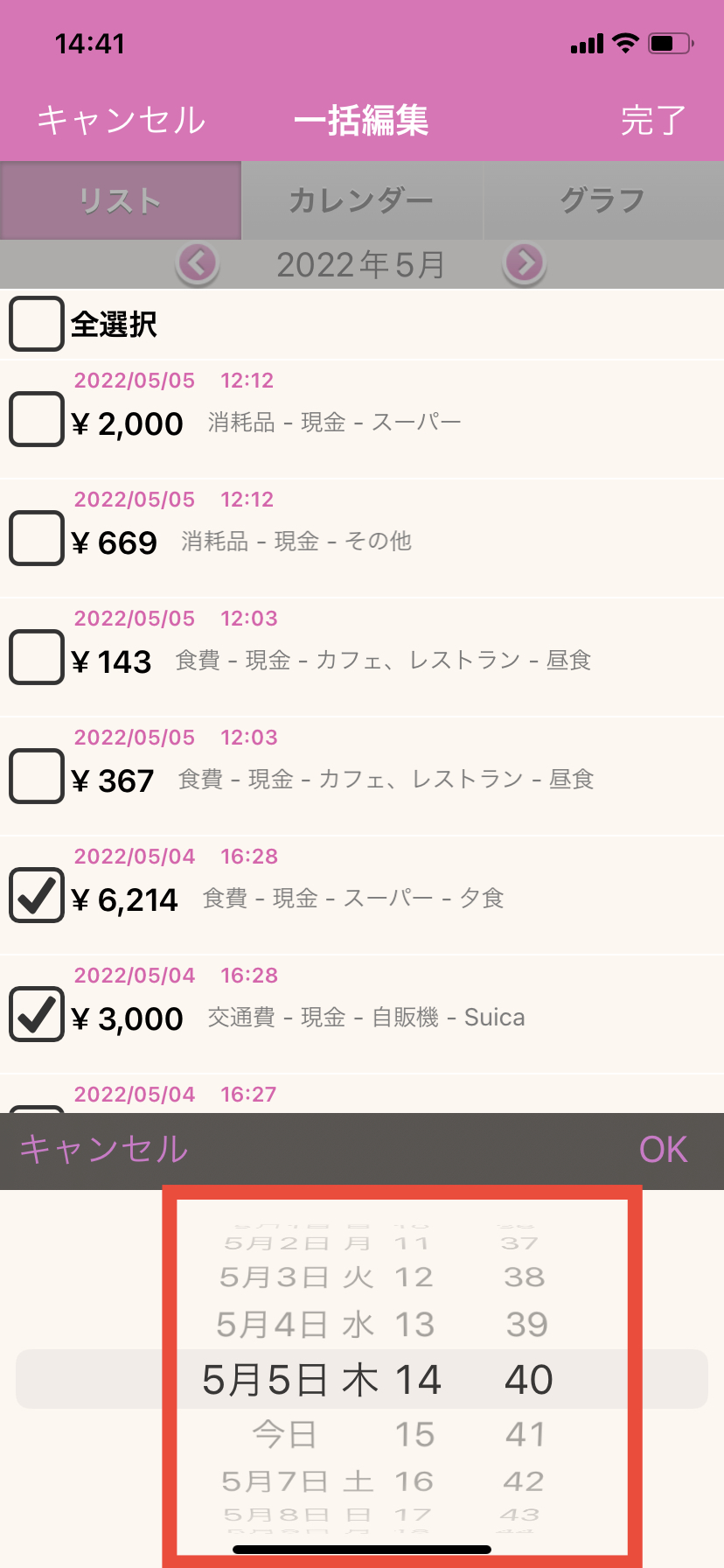Uncheck the ¥6,214 夕食 entry
The height and width of the screenshot is (1568, 724).
[37, 895]
